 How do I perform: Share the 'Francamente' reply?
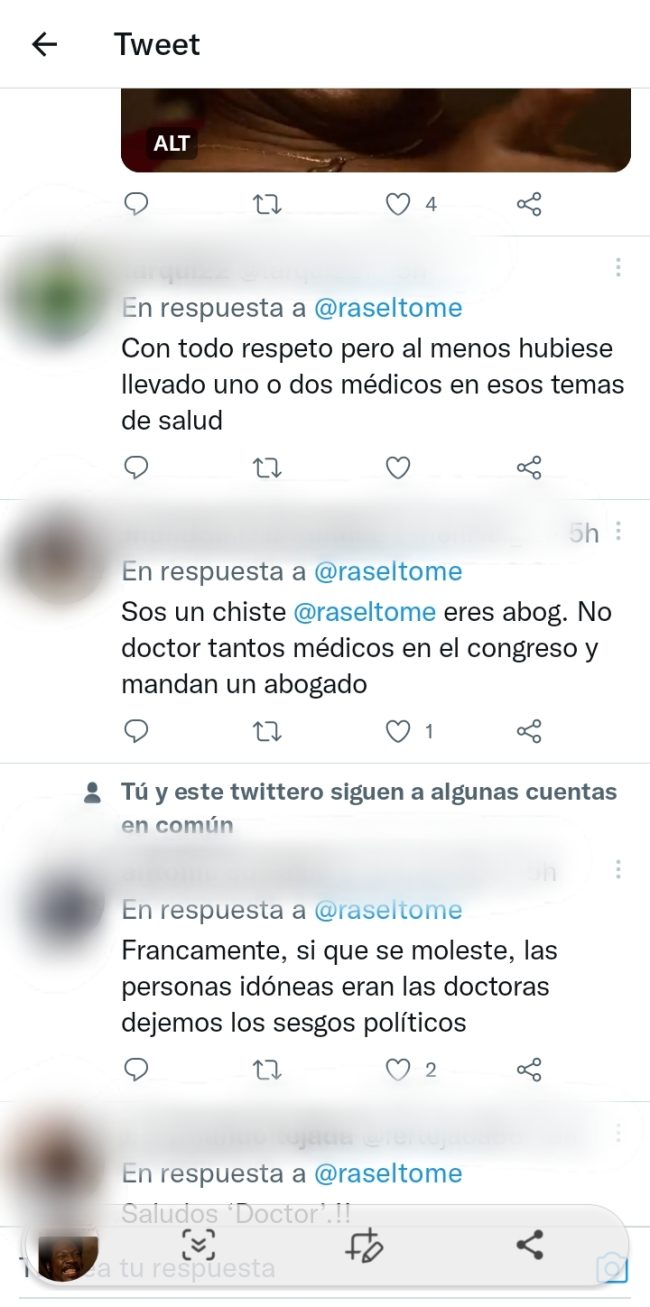tap(529, 1069)
